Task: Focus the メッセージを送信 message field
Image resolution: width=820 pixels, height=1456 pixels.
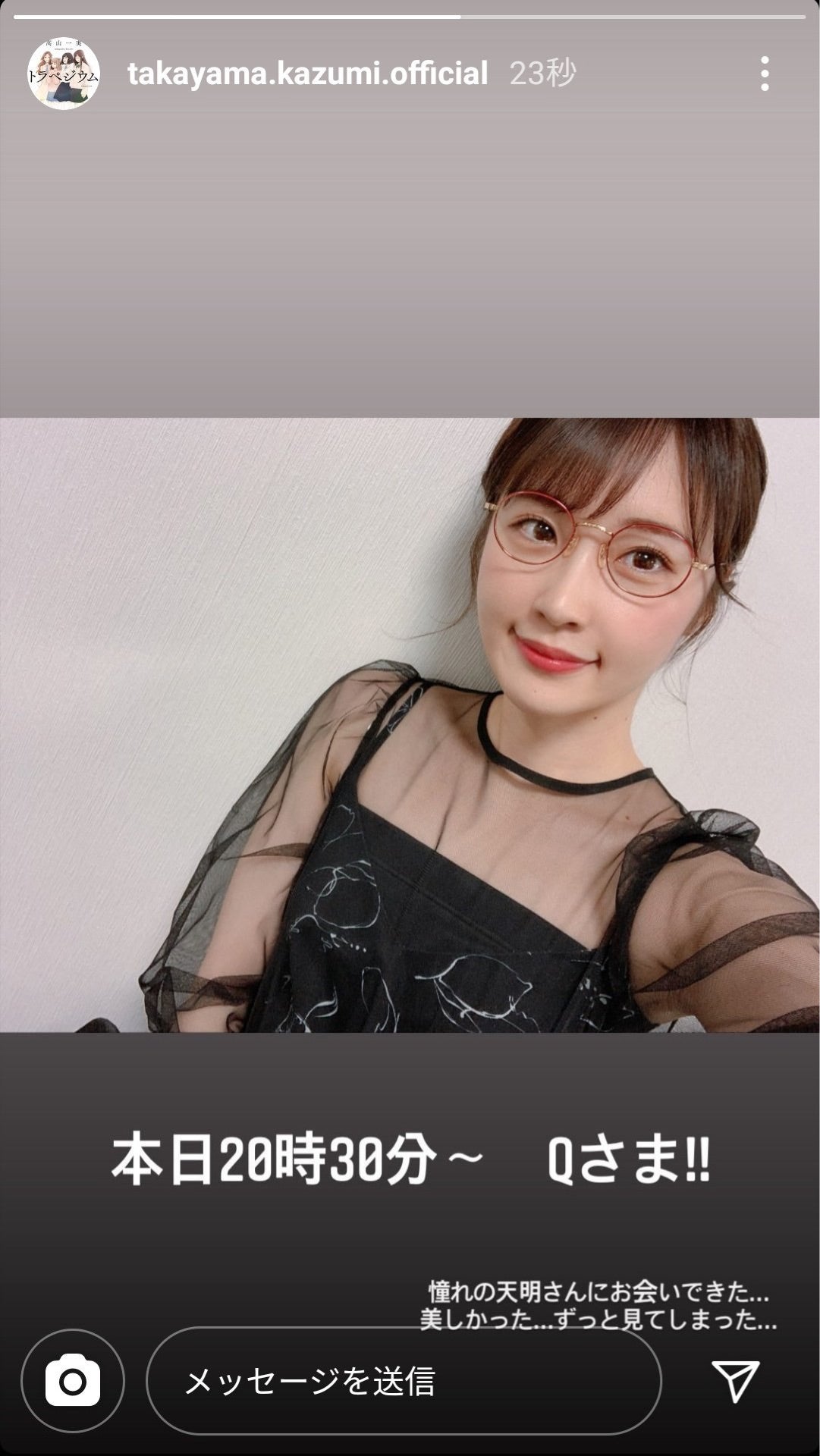Action: point(402,1380)
